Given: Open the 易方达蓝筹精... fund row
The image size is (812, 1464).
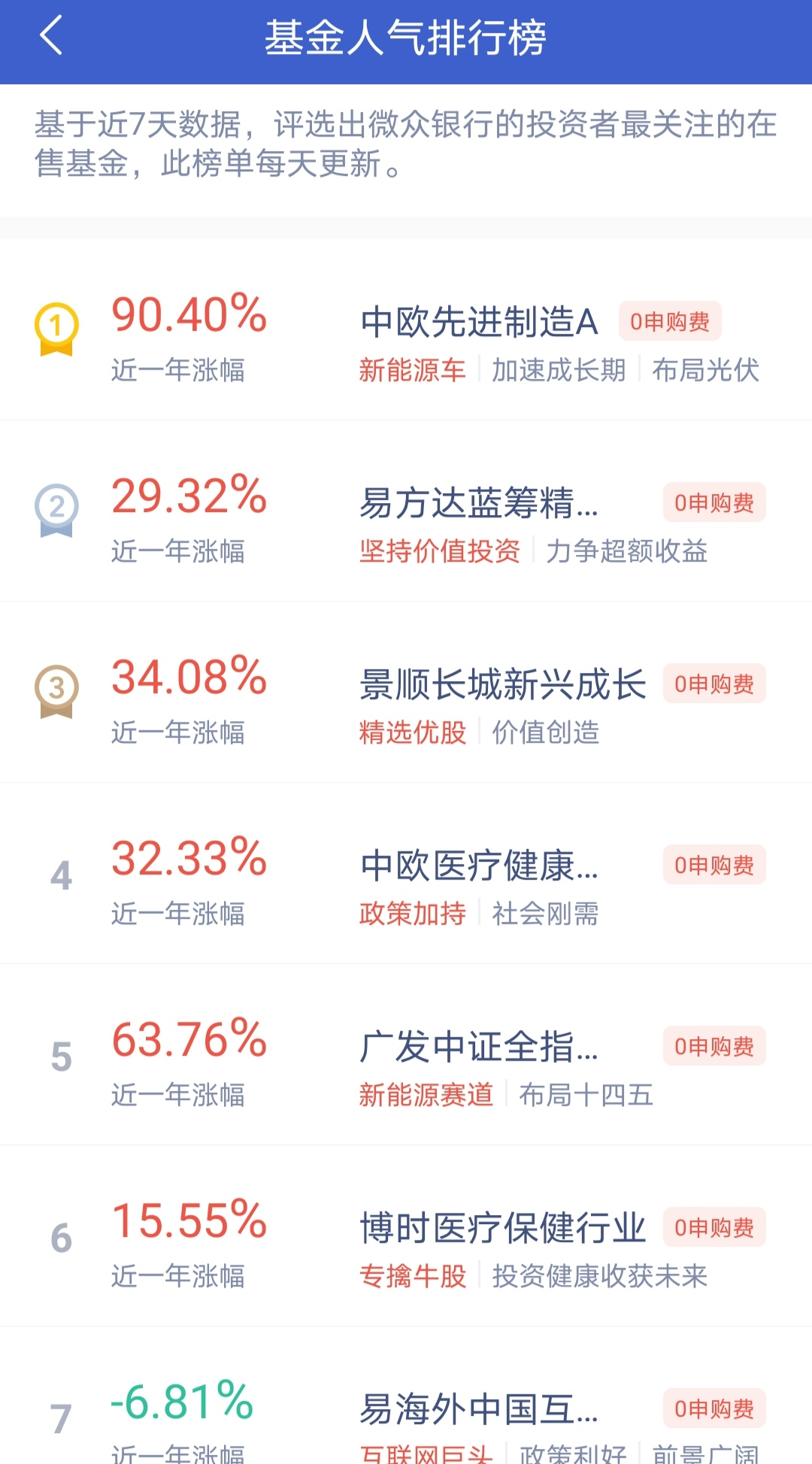Looking at the screenshot, I should [479, 504].
